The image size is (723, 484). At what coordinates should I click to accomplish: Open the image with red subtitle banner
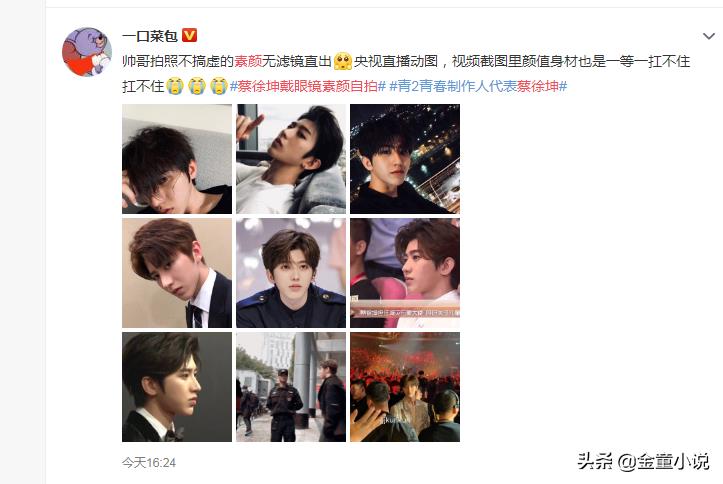point(404,273)
